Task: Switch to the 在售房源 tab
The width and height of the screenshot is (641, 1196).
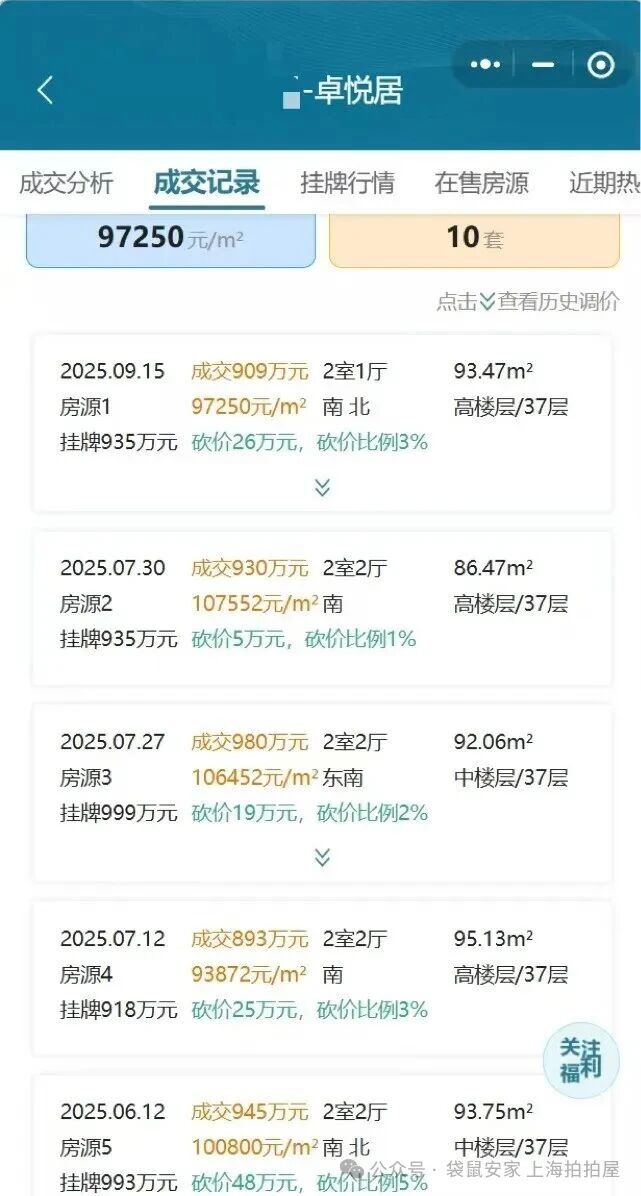Action: tap(481, 183)
